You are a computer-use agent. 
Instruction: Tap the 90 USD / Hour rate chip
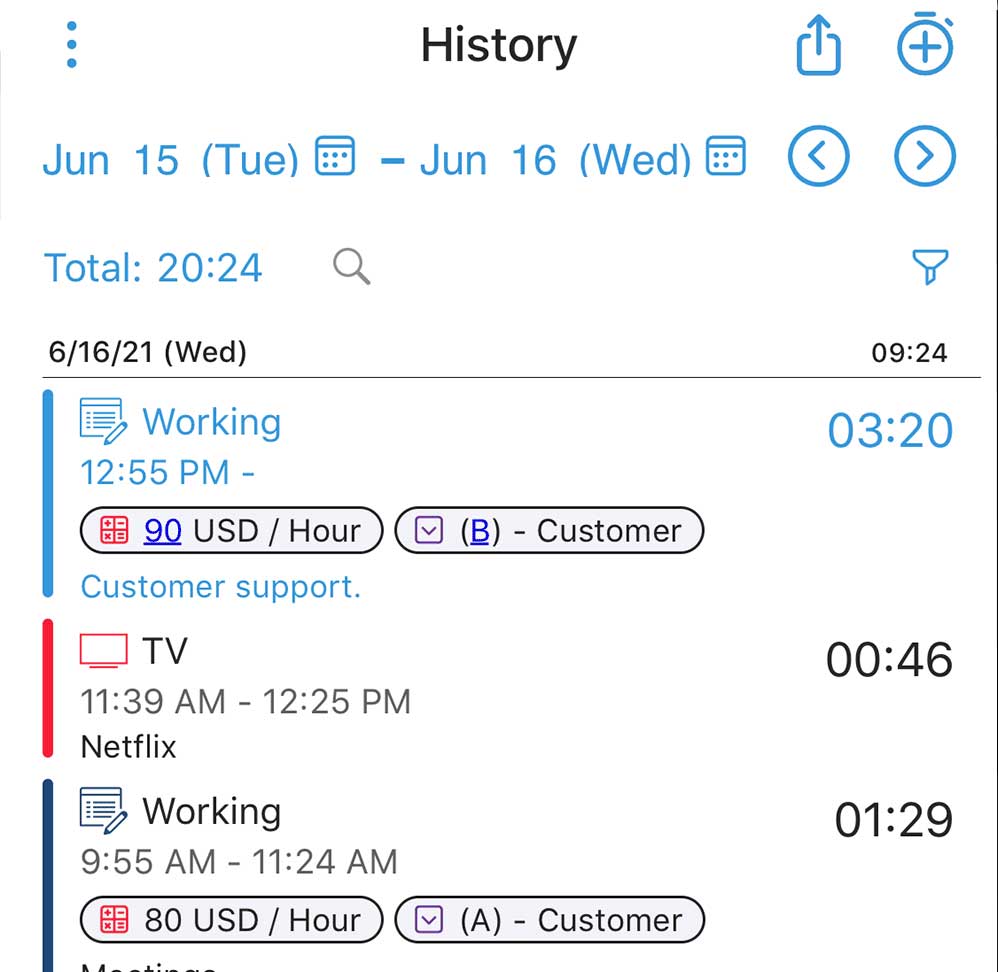pos(232,531)
